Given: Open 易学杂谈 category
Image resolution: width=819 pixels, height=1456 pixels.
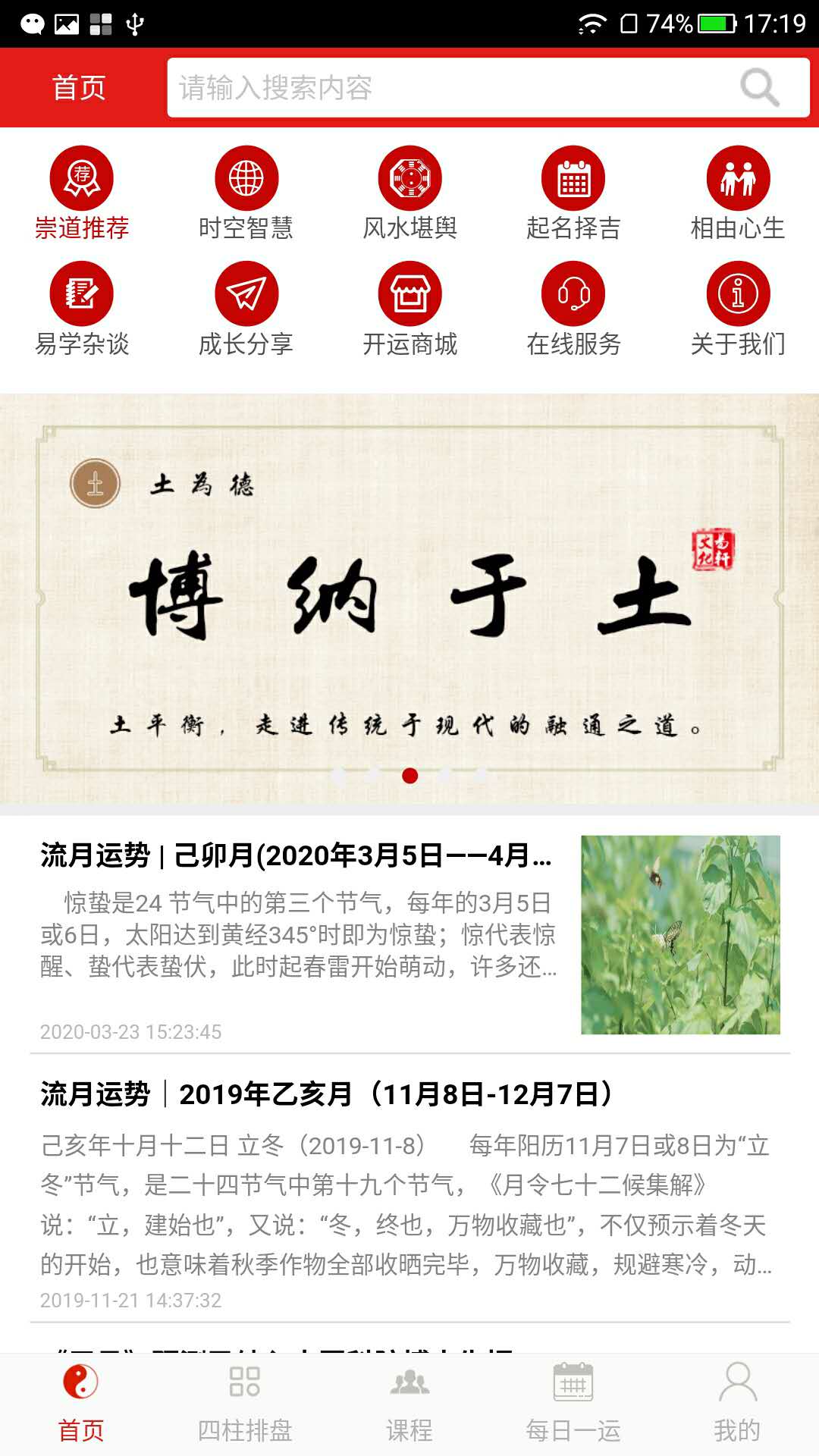Looking at the screenshot, I should (x=82, y=309).
